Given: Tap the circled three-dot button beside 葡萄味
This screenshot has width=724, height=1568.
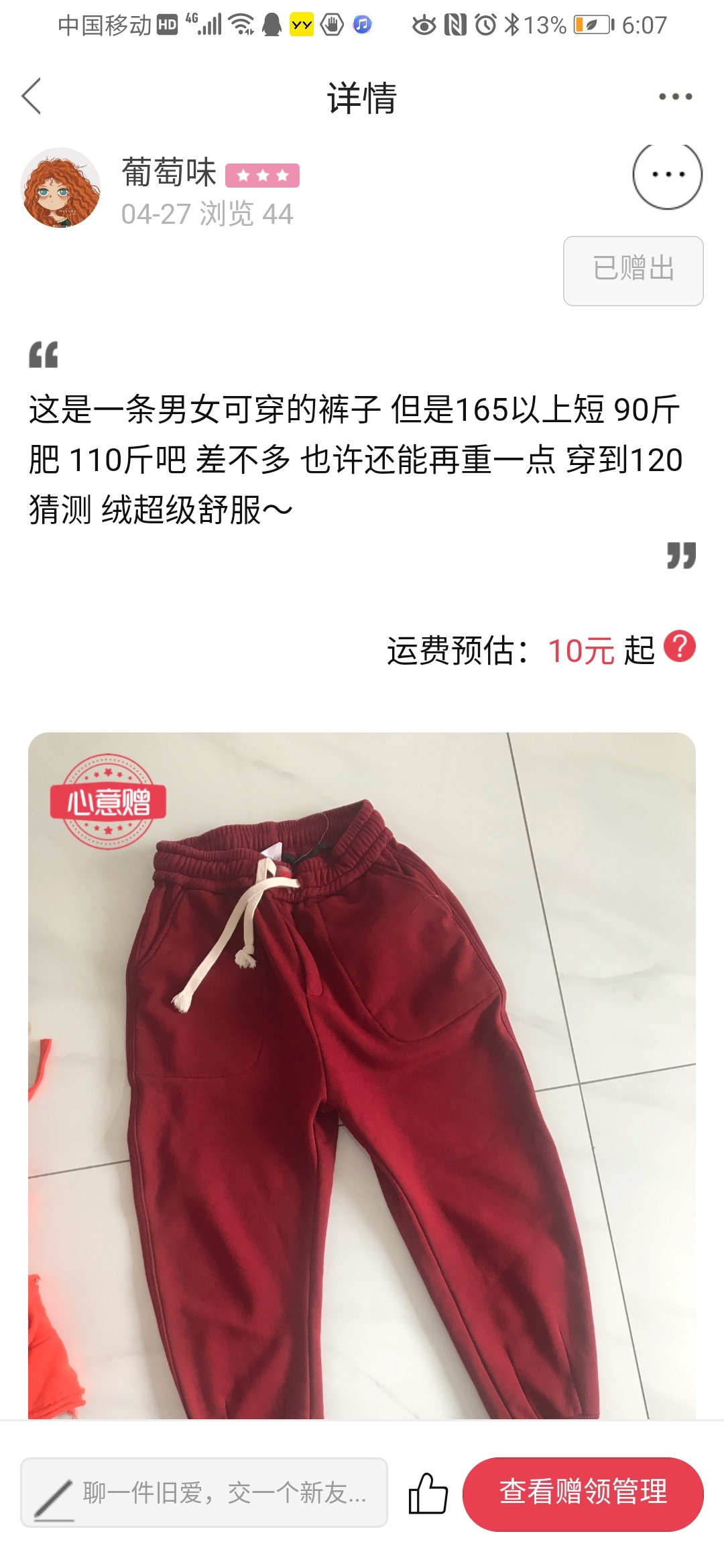Looking at the screenshot, I should pos(668,175).
